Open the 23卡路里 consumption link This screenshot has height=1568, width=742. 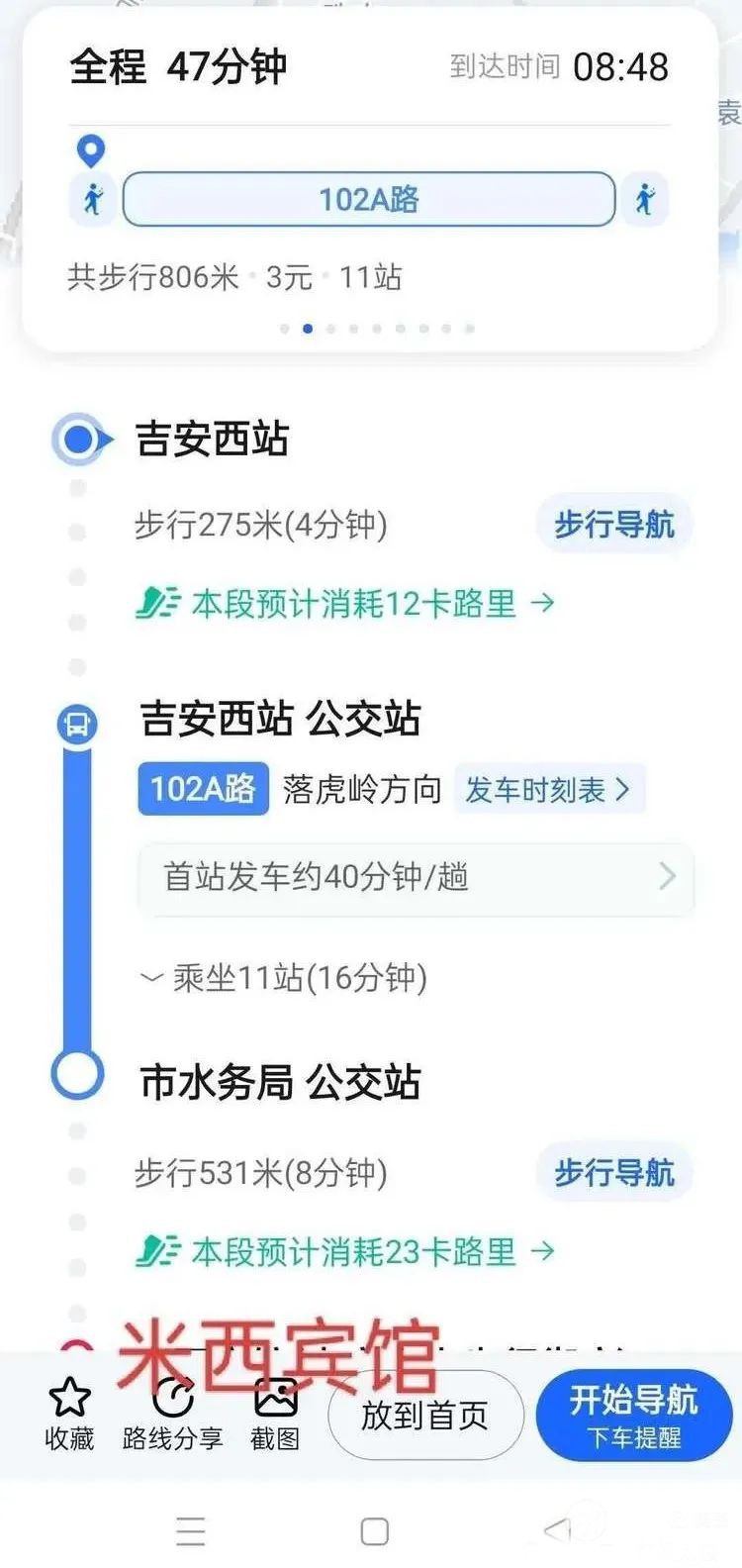coord(346,1251)
